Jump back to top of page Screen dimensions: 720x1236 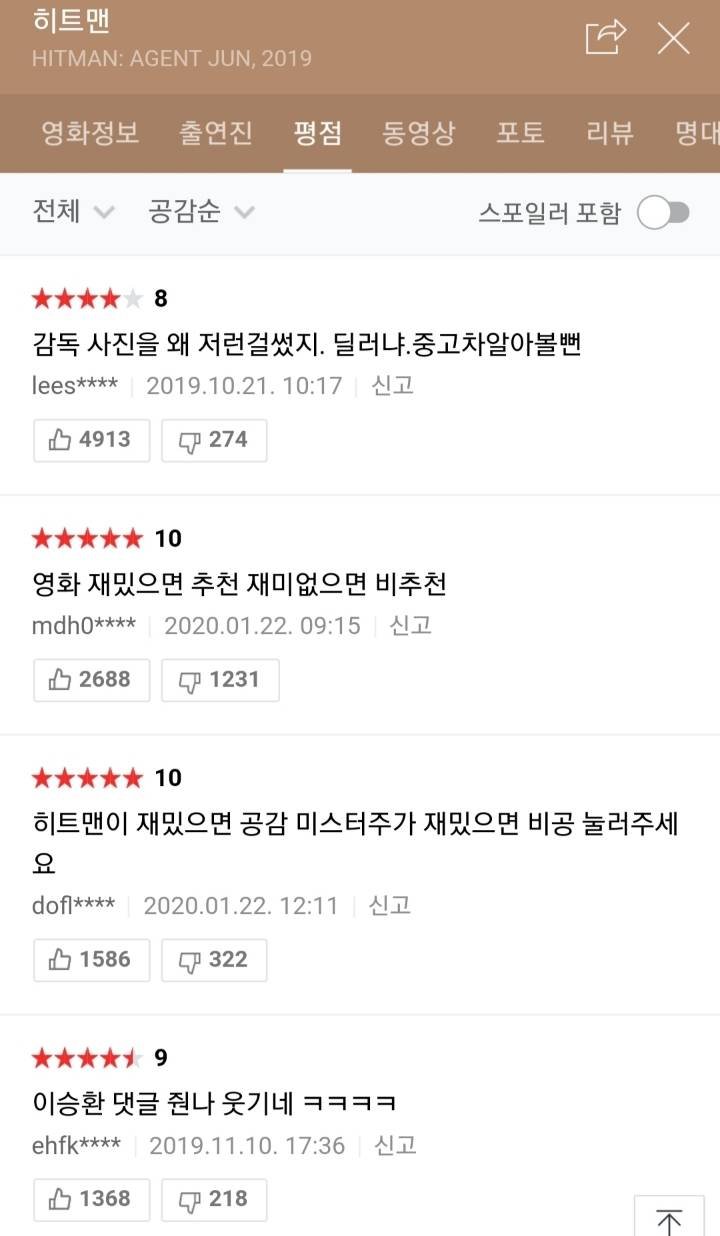pyautogui.click(x=668, y=1218)
